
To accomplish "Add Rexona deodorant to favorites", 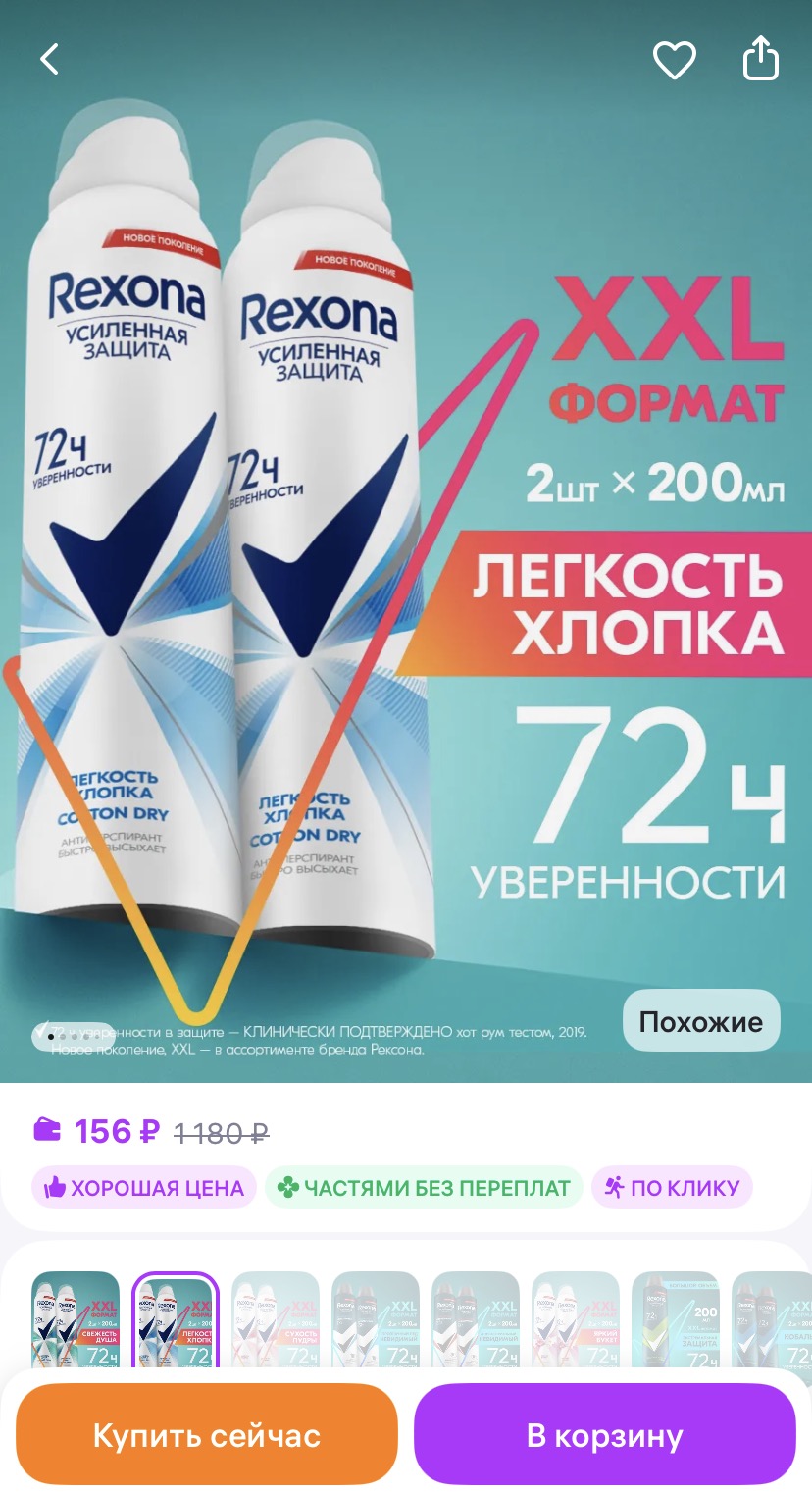I will 674,61.
